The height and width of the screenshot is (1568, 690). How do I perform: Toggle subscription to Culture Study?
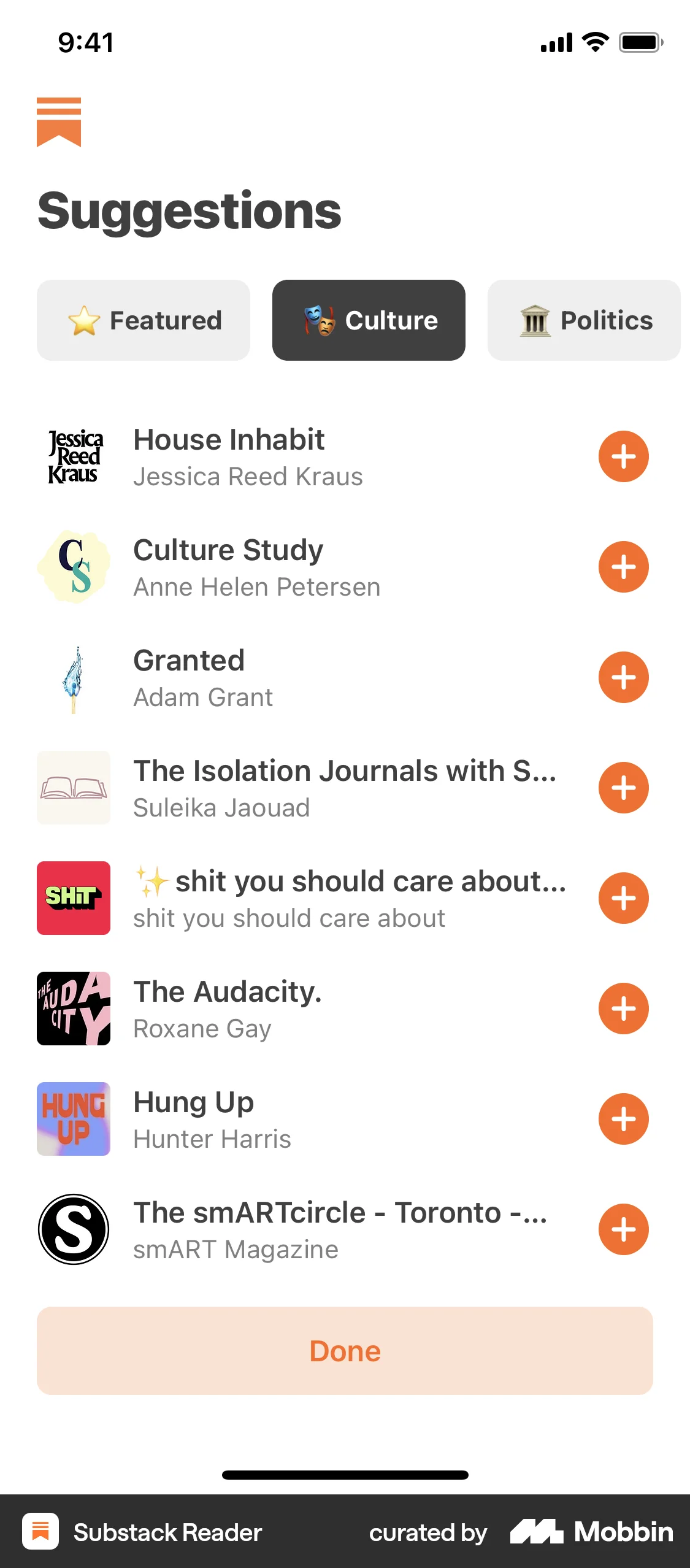tap(623, 566)
